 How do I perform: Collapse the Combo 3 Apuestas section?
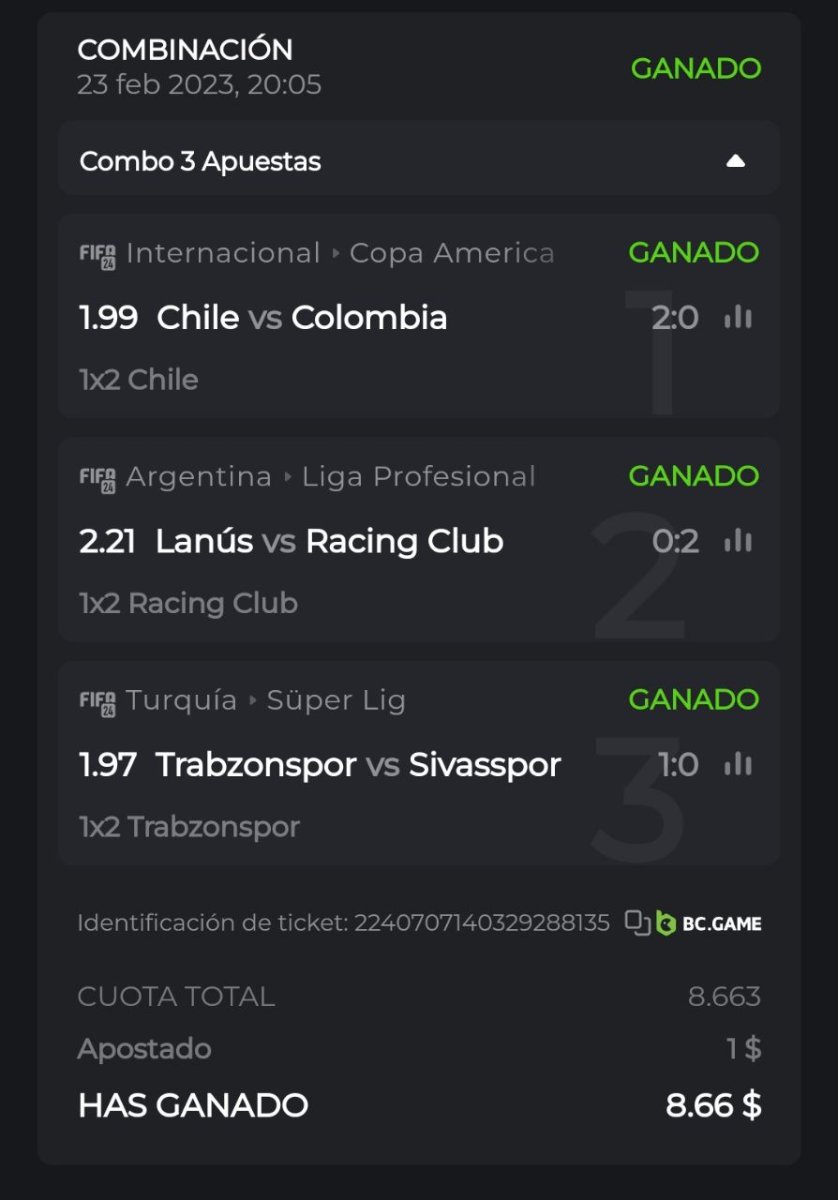736,161
